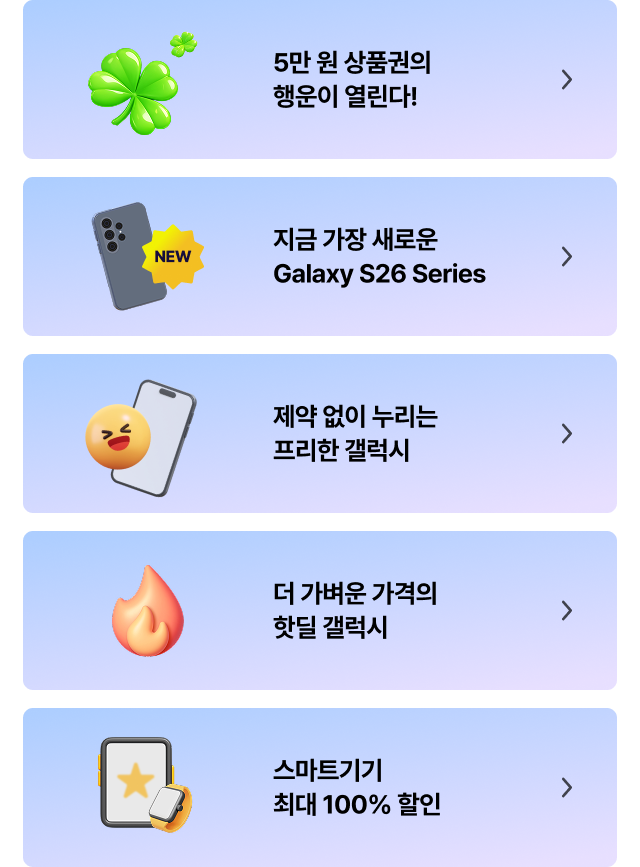
Task: Open the 5만 원 상품권 lucky clover banner
Action: [320, 80]
